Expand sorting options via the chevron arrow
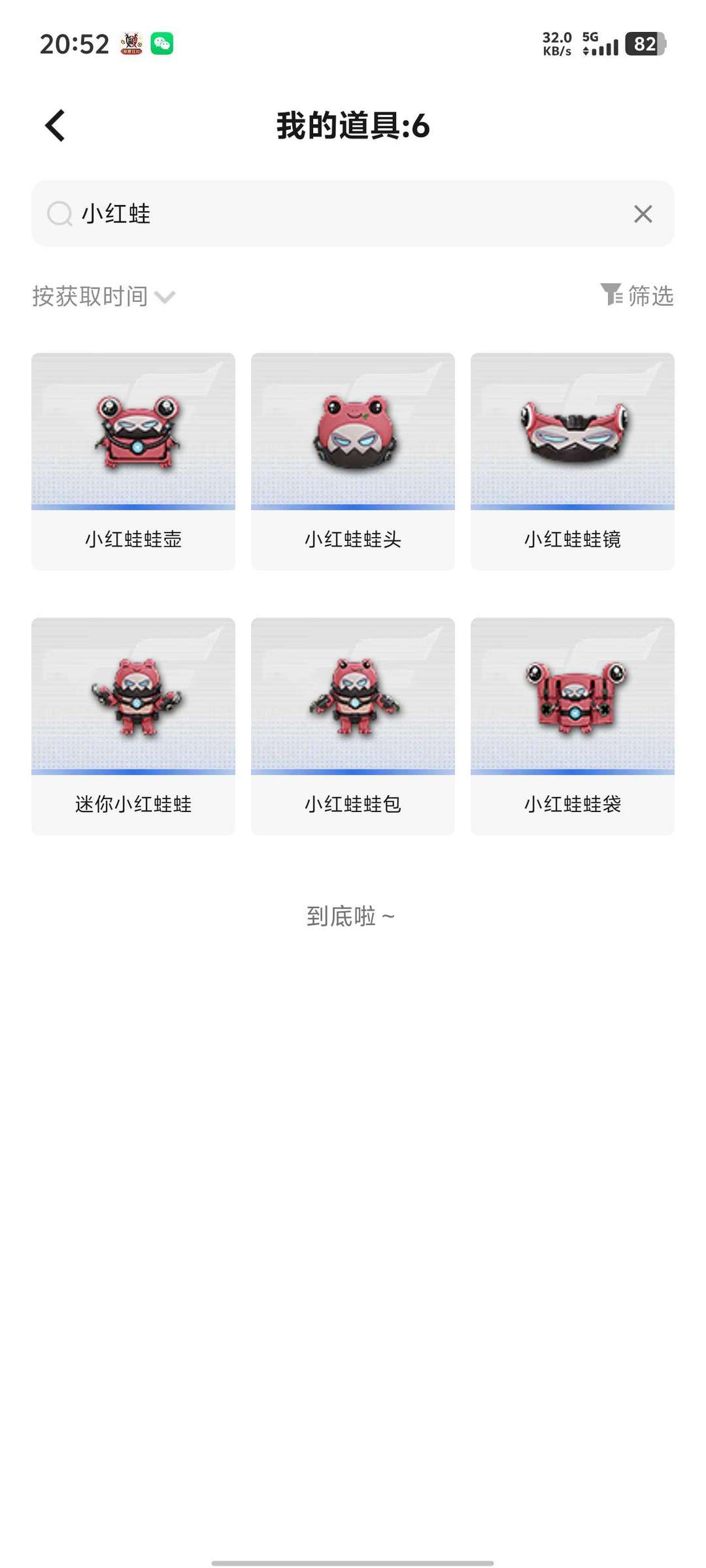706x1568 pixels. click(x=166, y=298)
